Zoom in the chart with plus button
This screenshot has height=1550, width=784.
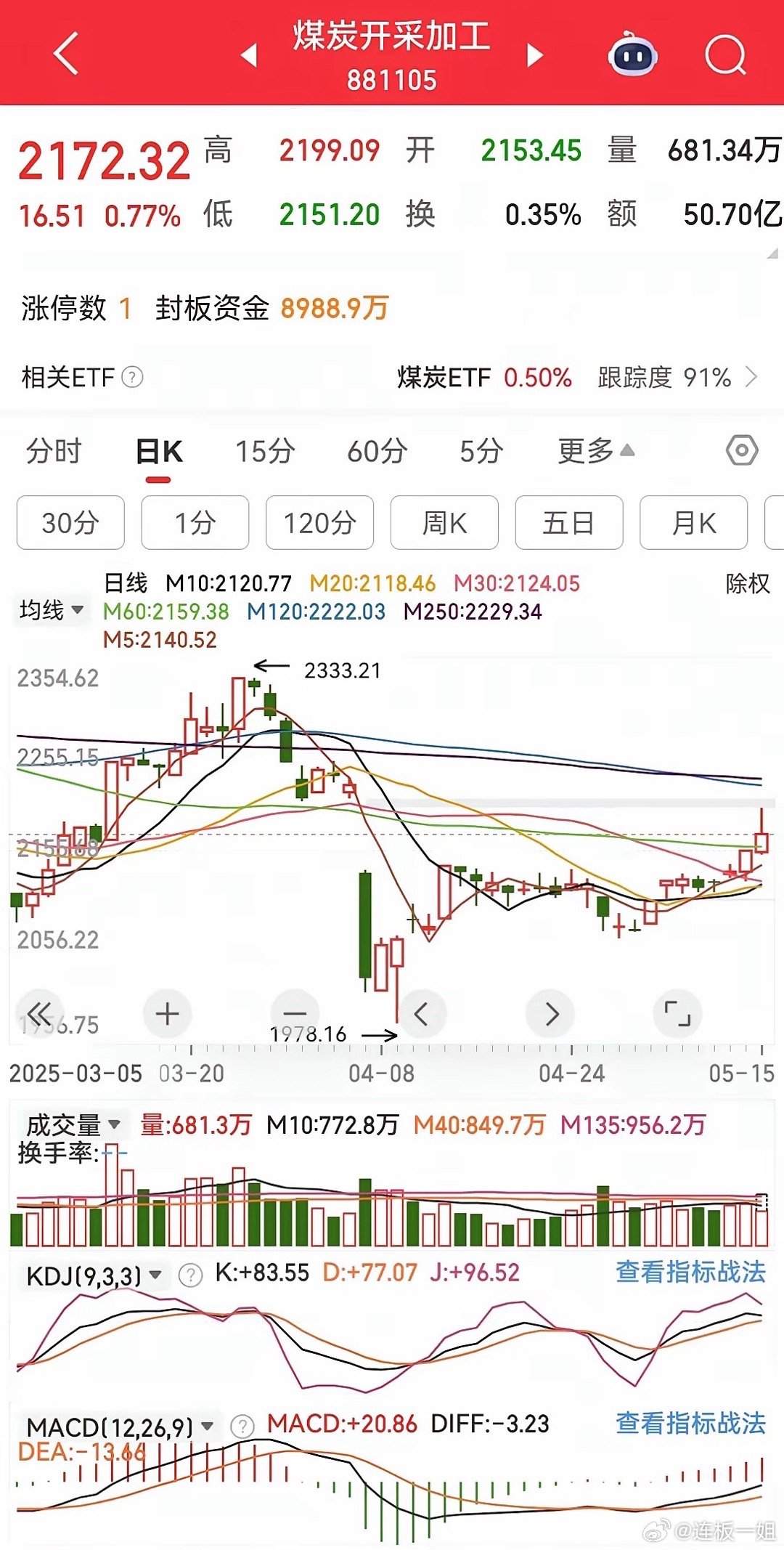click(x=167, y=1013)
